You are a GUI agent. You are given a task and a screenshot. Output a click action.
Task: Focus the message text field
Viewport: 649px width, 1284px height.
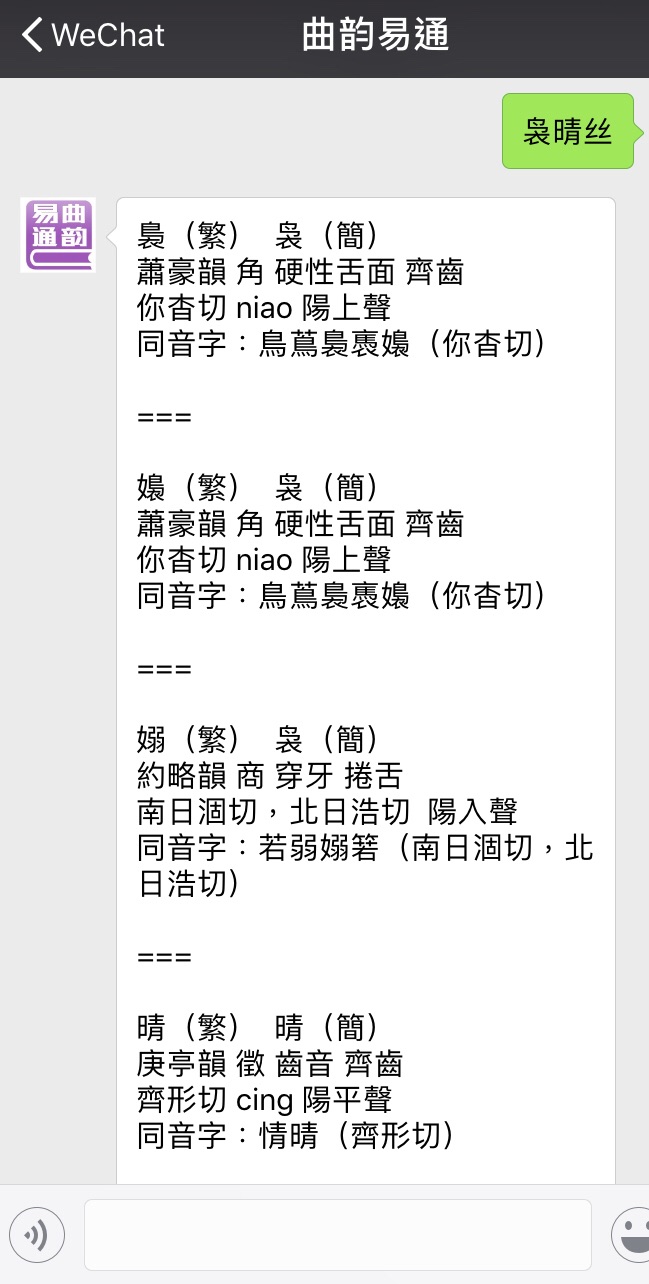coord(338,1235)
